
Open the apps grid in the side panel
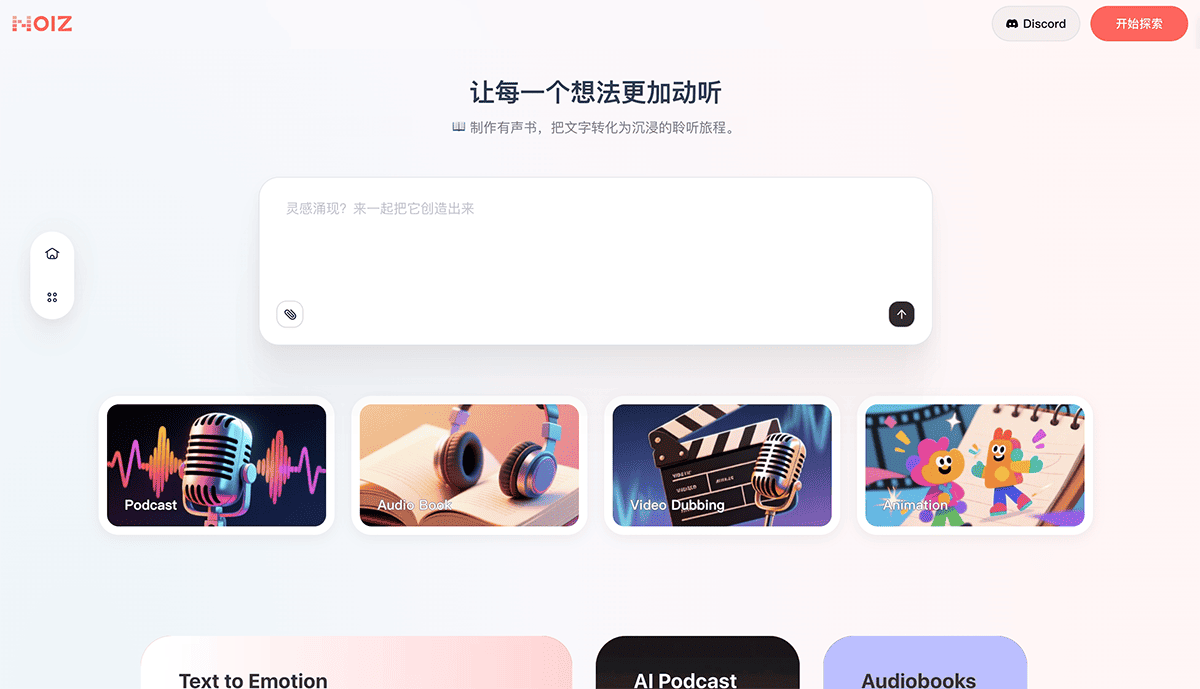pos(52,297)
